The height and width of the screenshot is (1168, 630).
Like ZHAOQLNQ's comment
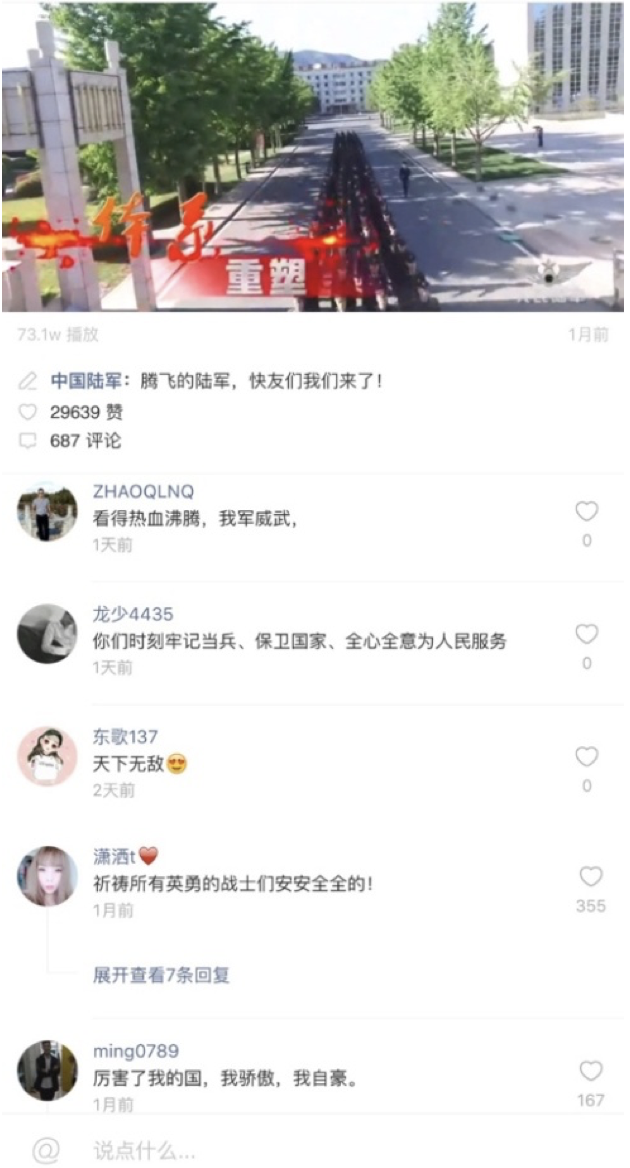[x=586, y=512]
